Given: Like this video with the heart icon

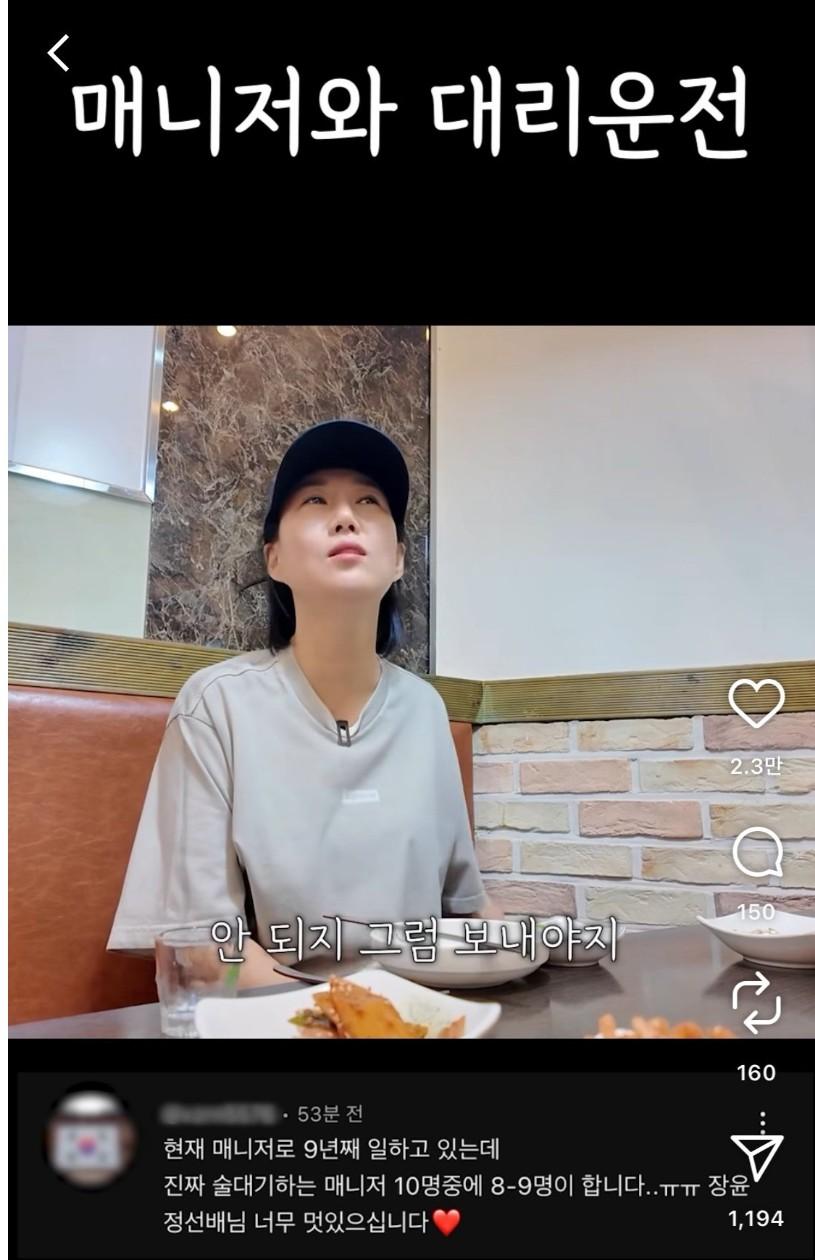Looking at the screenshot, I should [x=756, y=704].
